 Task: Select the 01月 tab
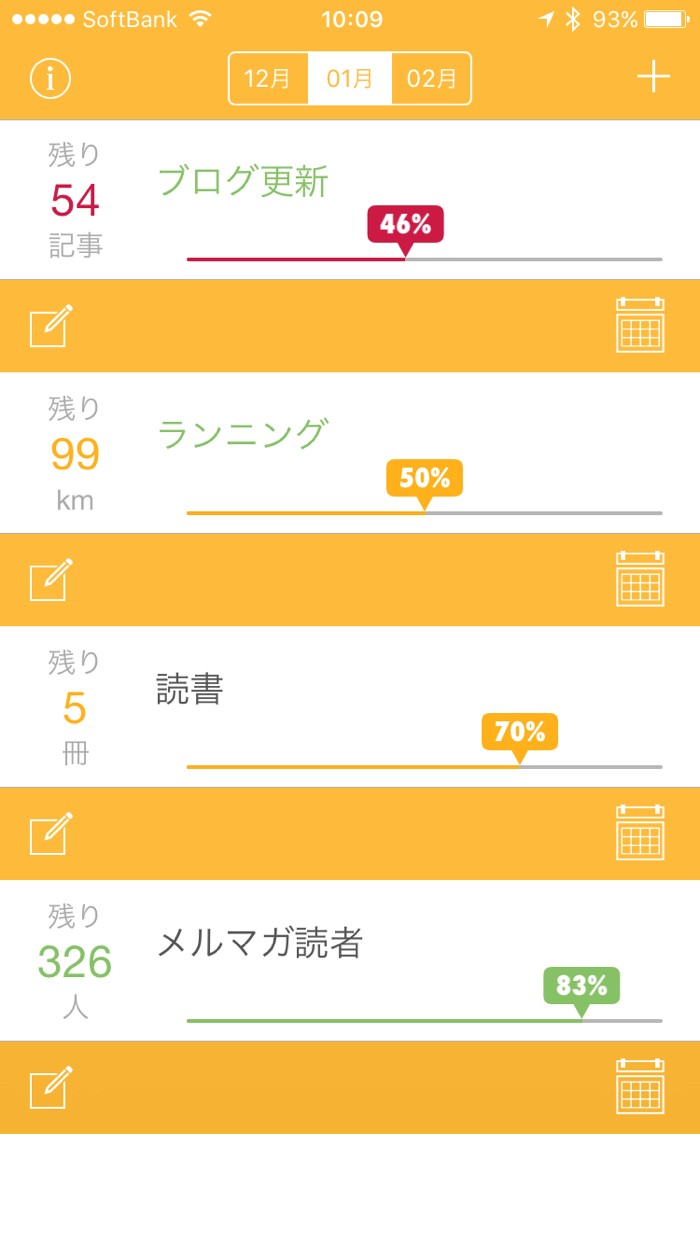coord(349,78)
